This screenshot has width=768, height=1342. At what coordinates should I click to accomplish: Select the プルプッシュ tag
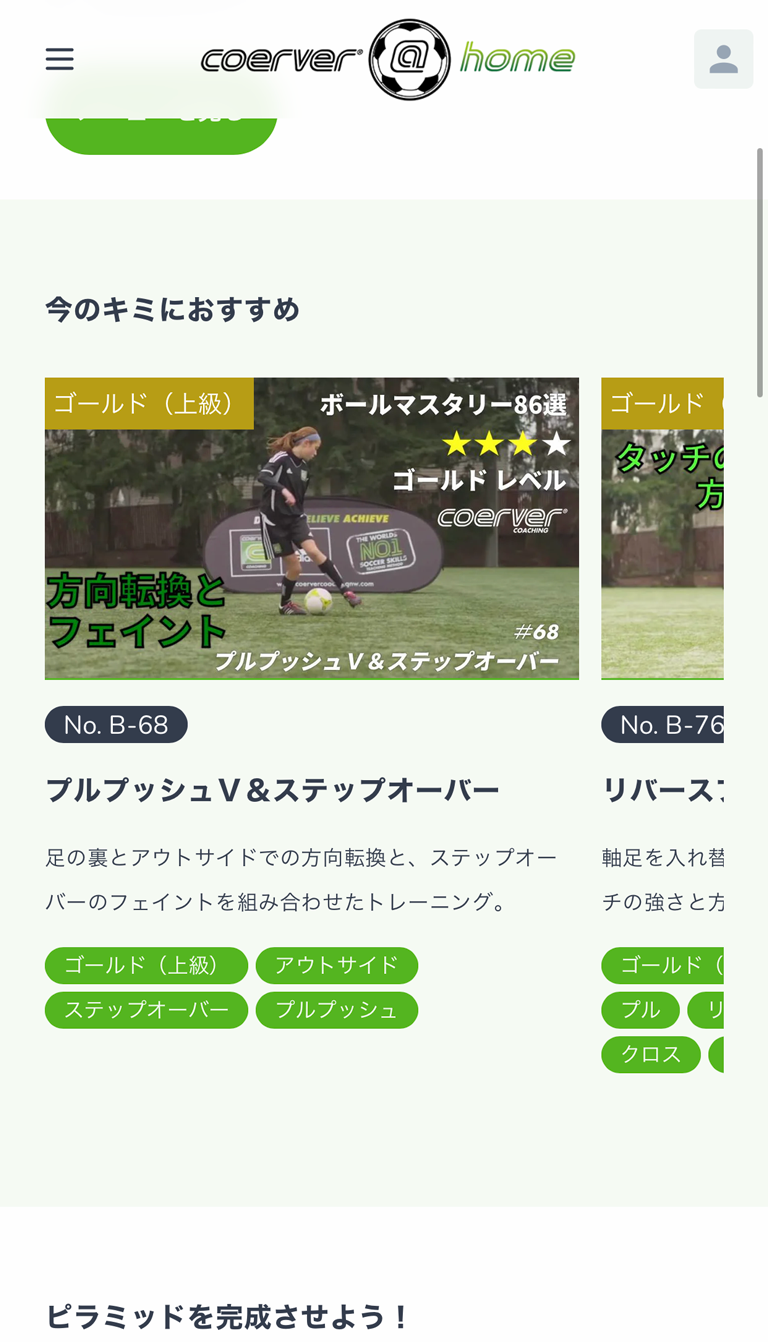pos(336,1010)
